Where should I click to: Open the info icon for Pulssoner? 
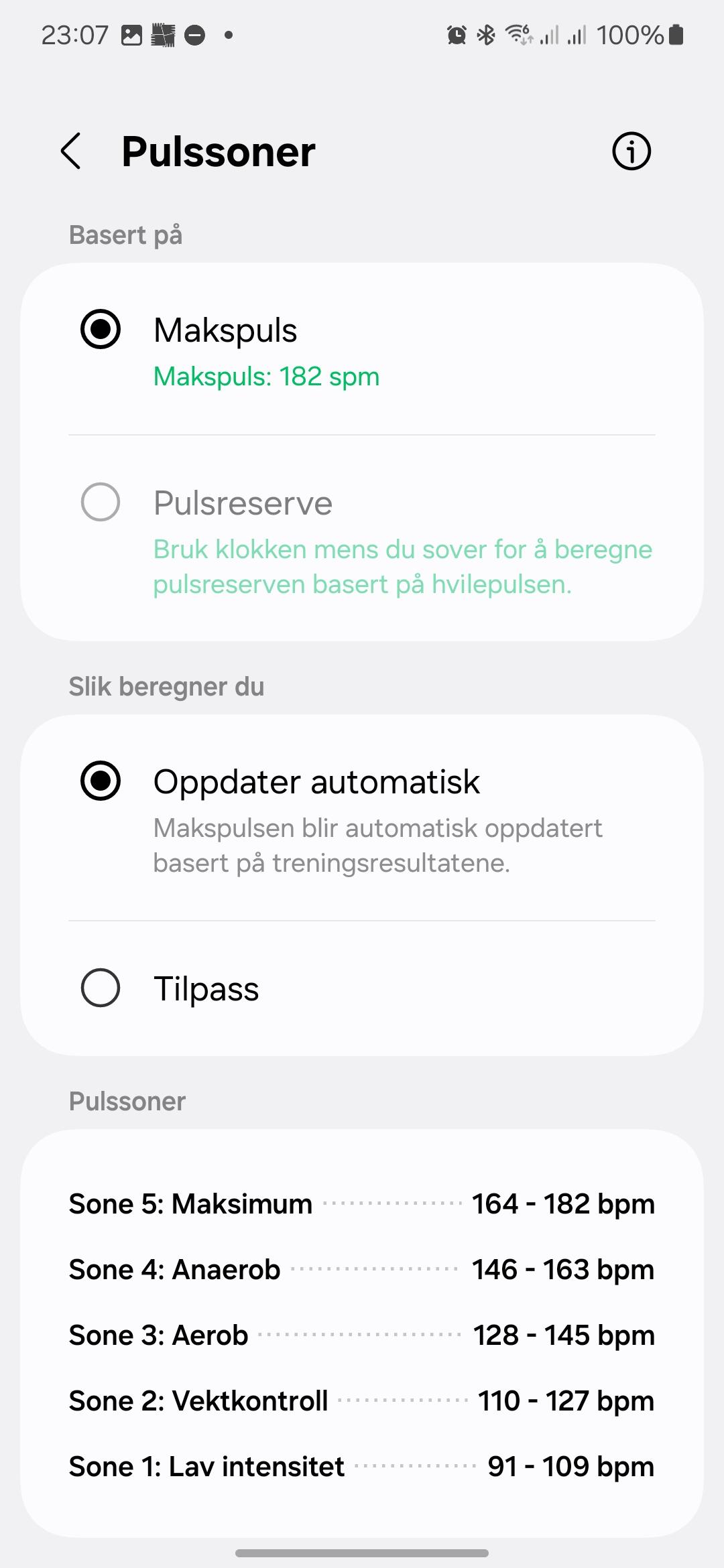point(631,151)
